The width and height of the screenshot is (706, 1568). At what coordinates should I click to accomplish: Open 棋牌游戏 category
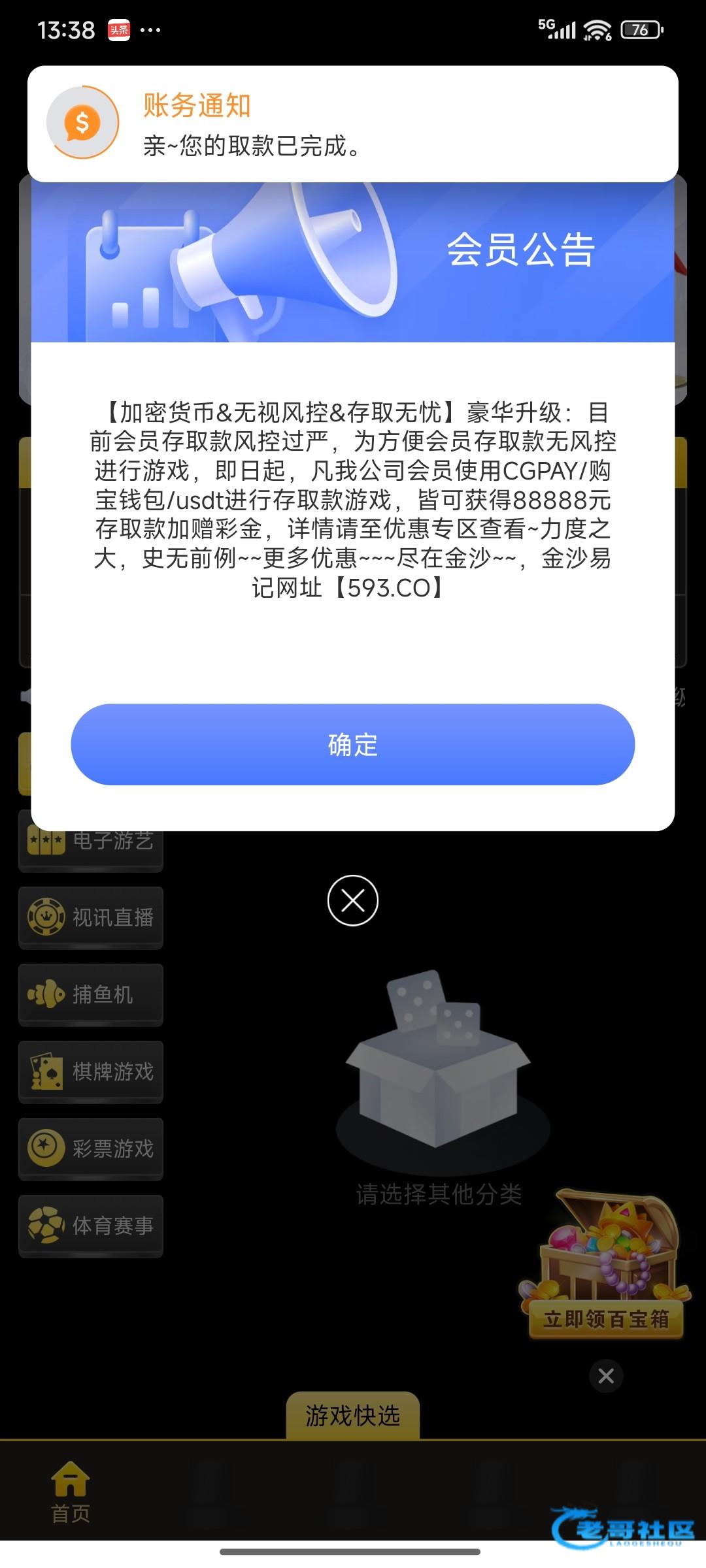[x=91, y=1071]
